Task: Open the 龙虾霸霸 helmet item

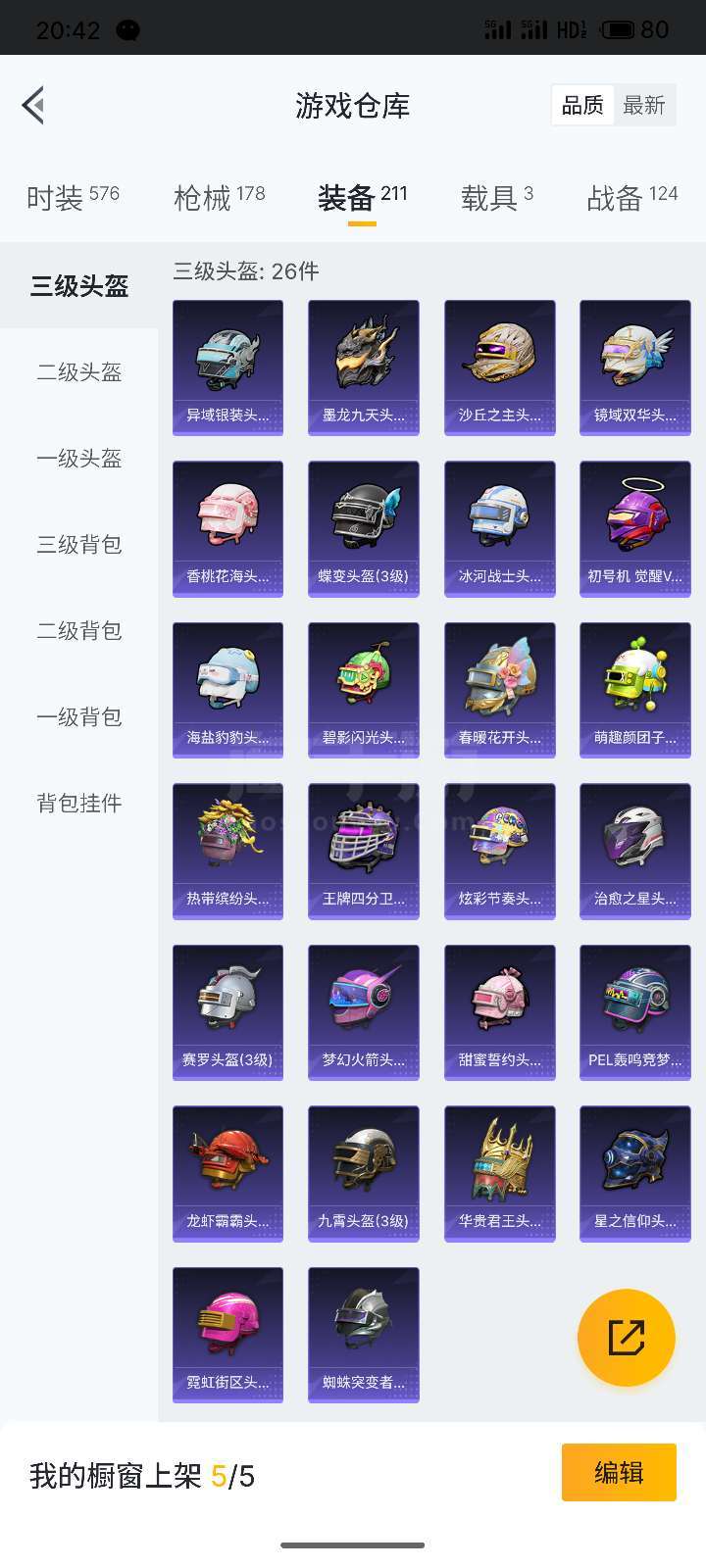Action: click(227, 1174)
